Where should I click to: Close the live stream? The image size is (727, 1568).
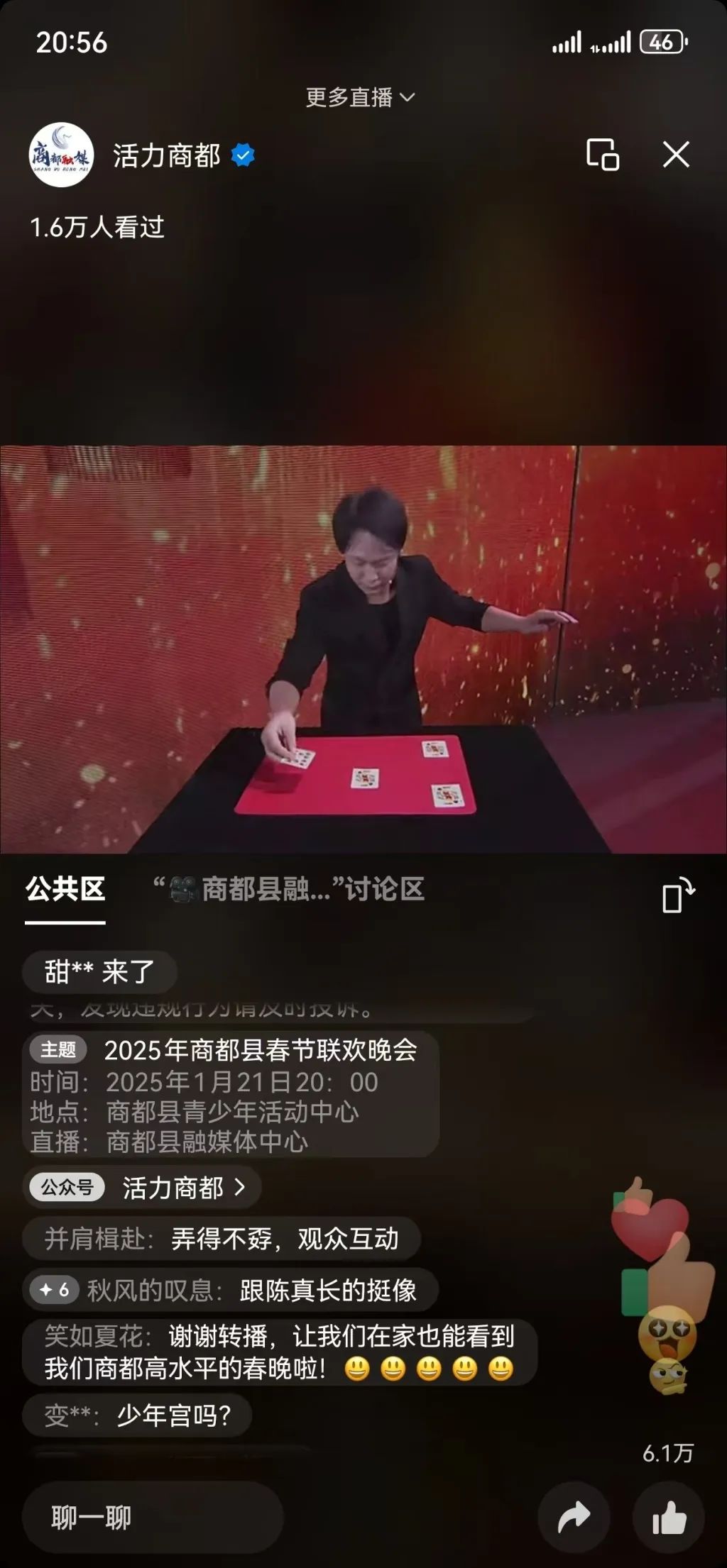pyautogui.click(x=675, y=154)
